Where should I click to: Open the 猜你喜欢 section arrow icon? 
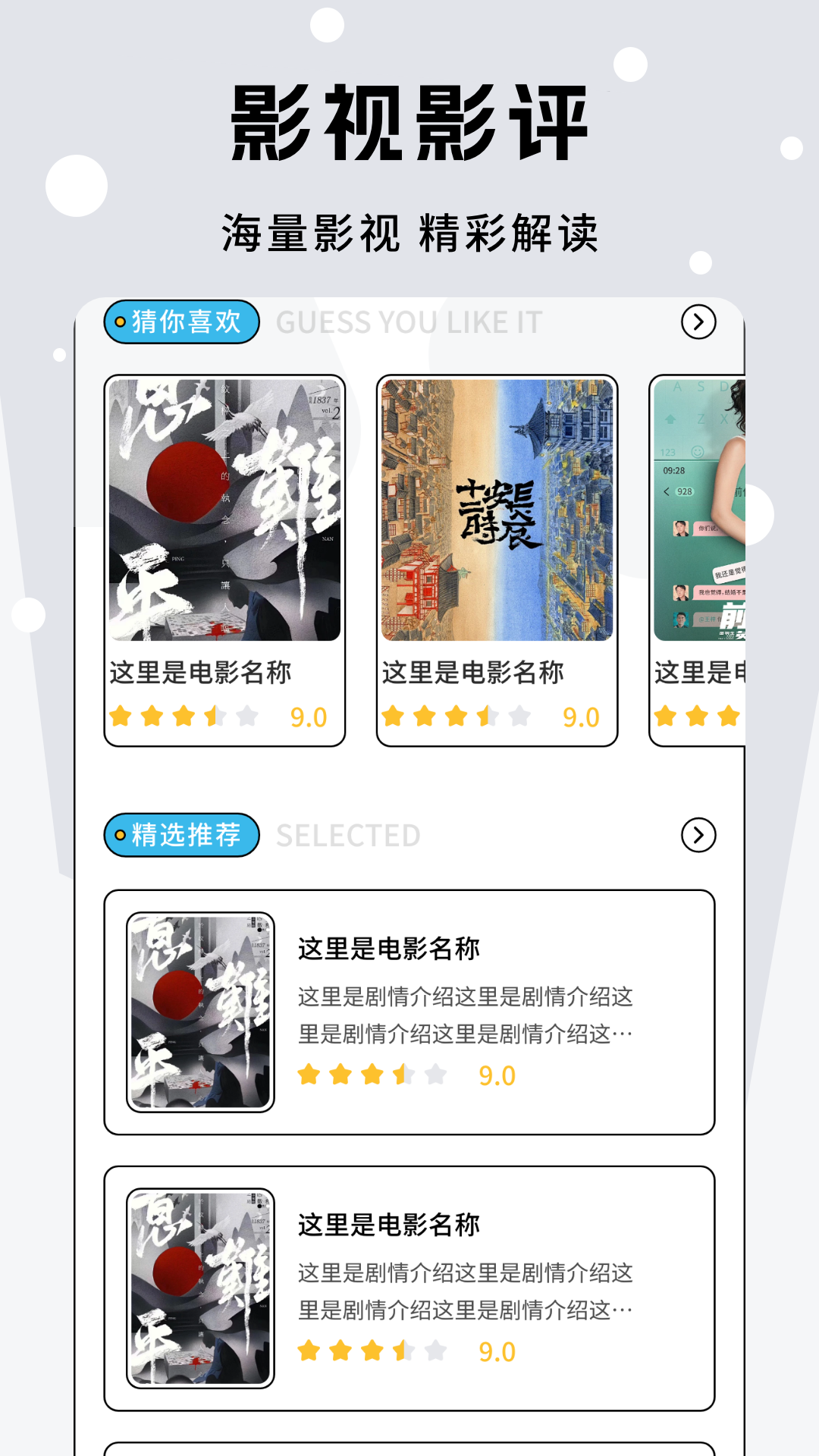pyautogui.click(x=697, y=322)
